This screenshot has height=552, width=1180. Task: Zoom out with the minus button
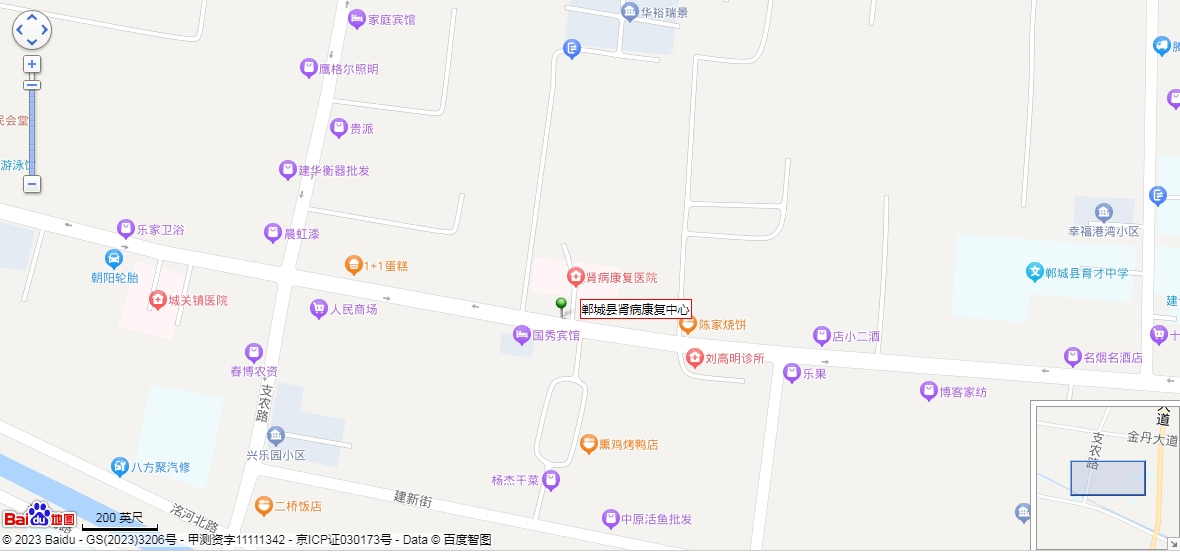point(32,184)
